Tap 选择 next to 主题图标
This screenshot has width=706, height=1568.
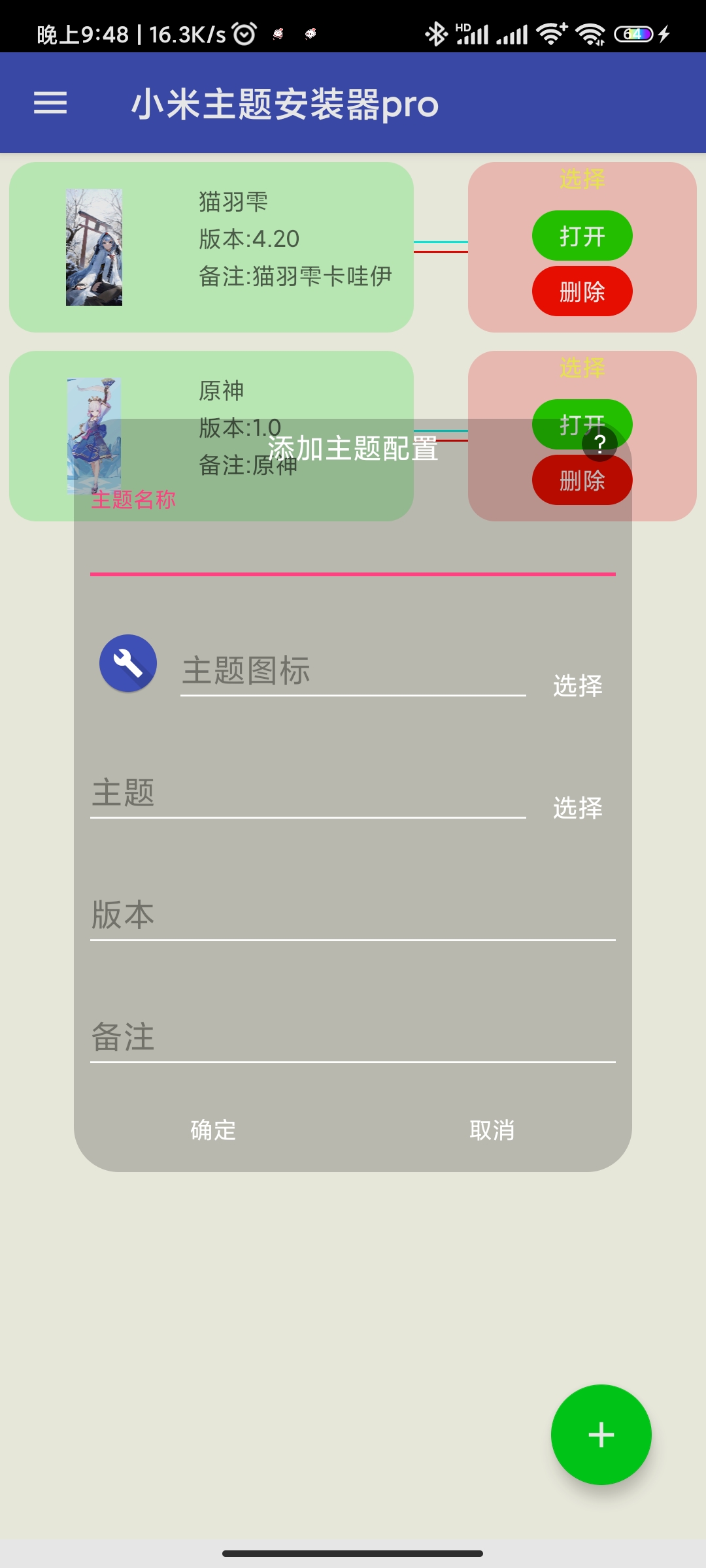tap(578, 686)
